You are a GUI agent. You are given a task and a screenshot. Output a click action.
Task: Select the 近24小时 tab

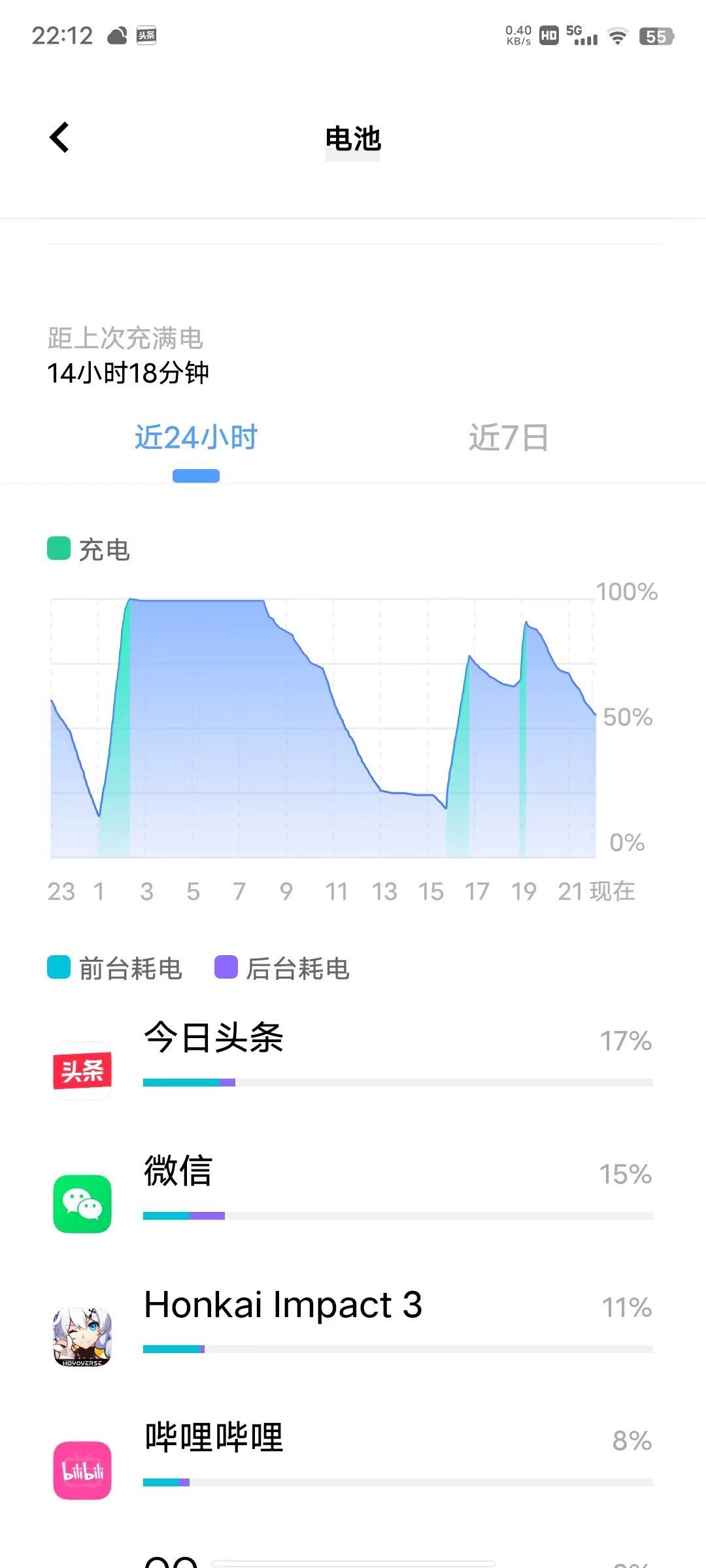[196, 438]
